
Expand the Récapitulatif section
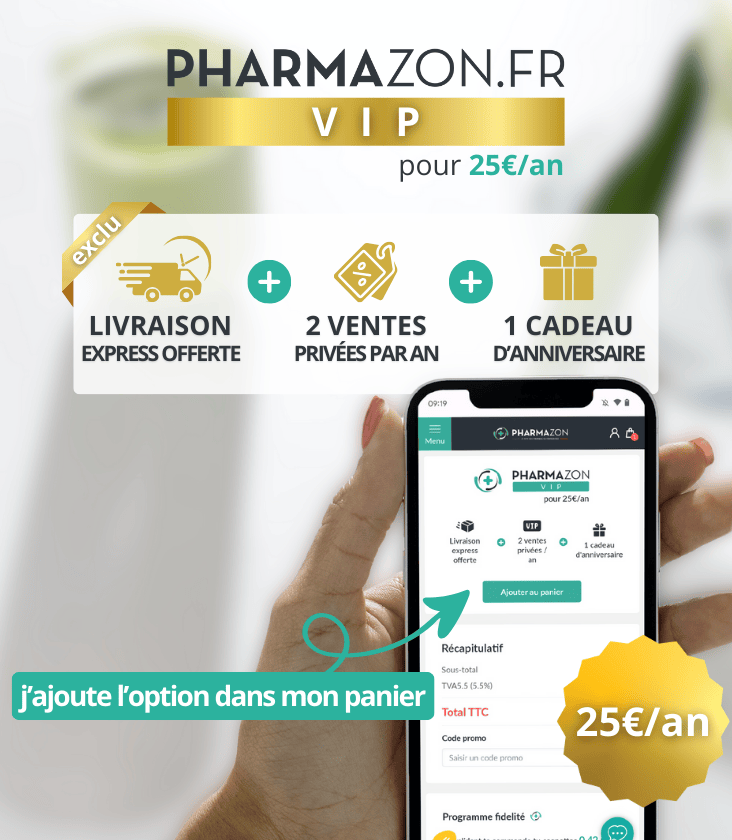pos(473,649)
